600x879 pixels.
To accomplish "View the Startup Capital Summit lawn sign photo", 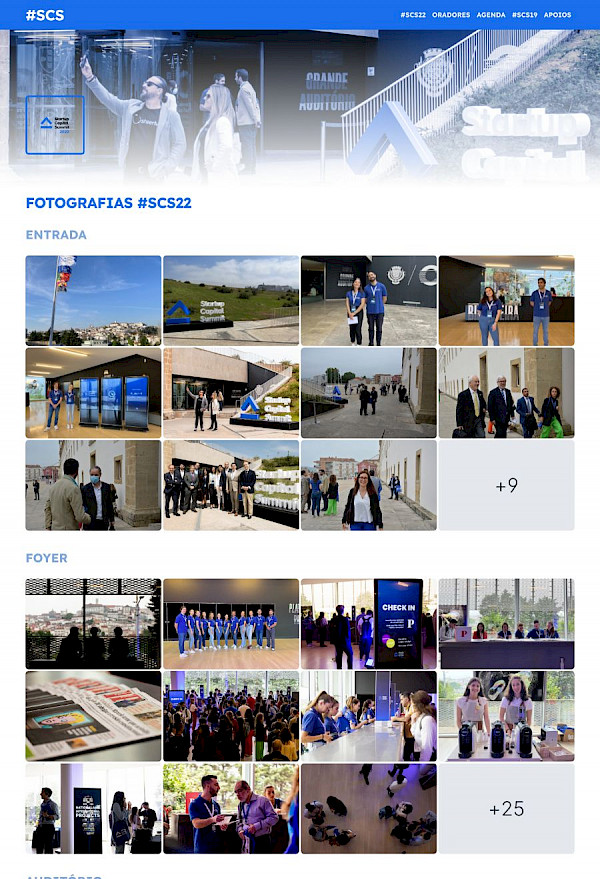I will 231,301.
